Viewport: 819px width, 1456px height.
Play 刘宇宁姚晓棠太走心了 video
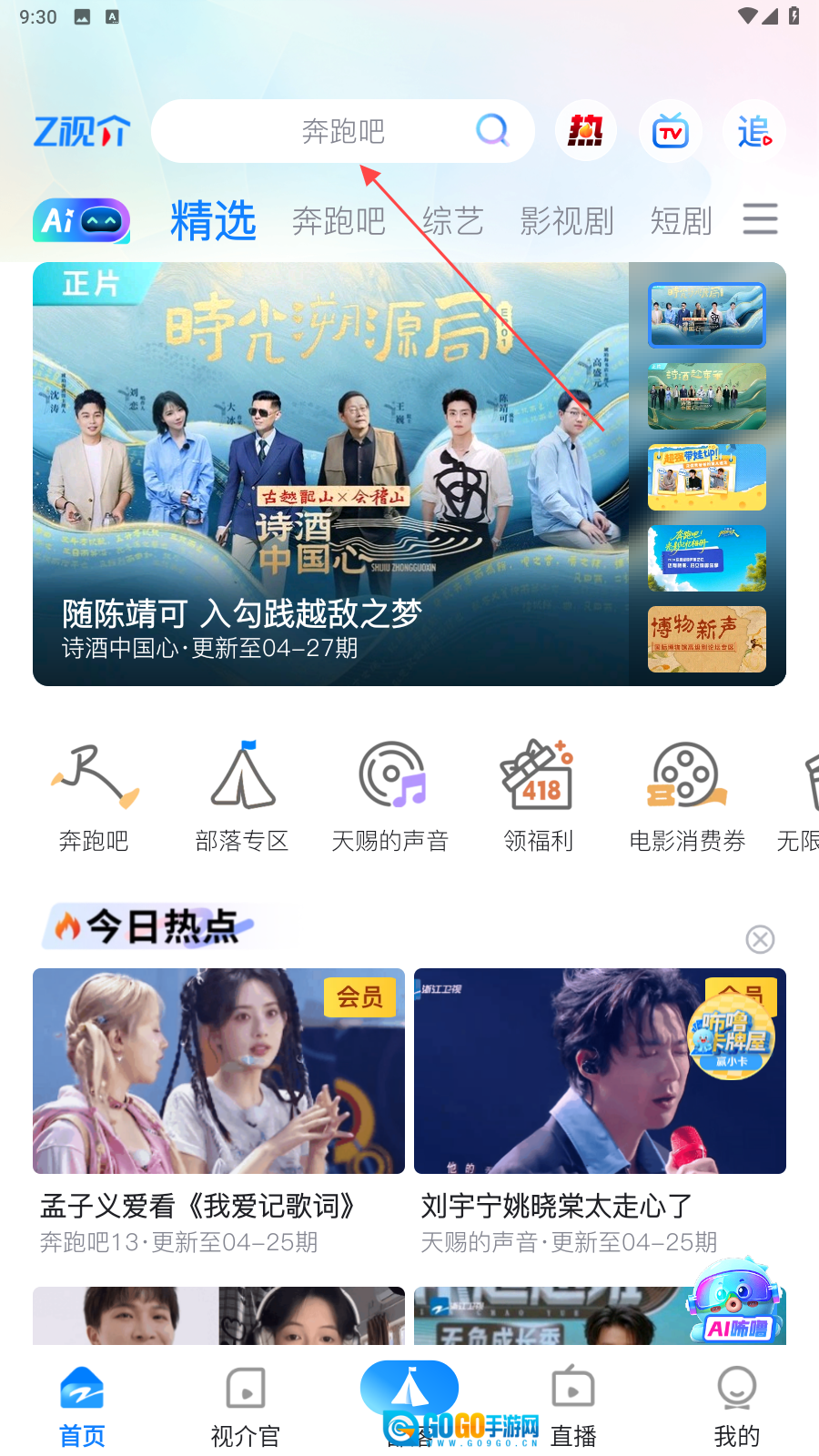tap(600, 1071)
